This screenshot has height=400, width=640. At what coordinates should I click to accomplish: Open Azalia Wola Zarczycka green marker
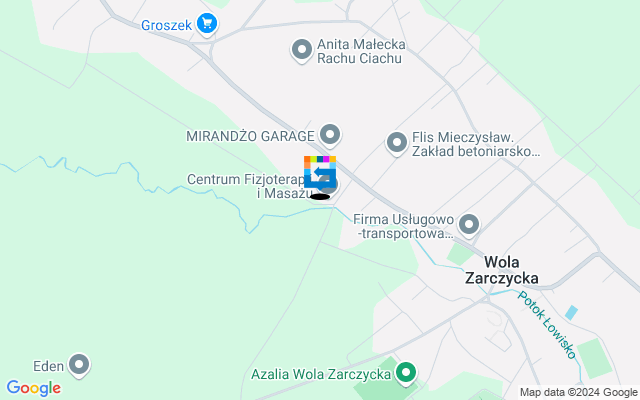(405, 374)
